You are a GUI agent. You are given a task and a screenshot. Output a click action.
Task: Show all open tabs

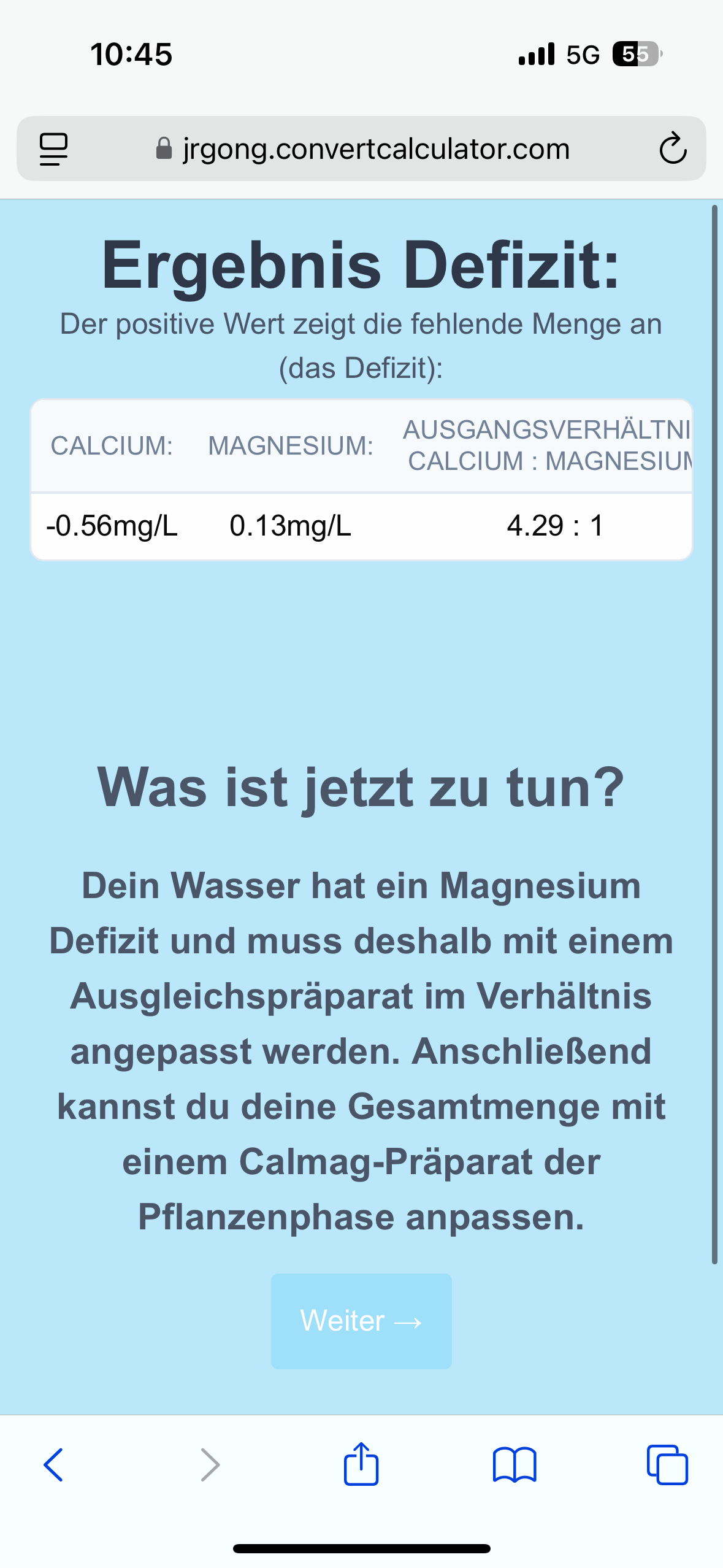click(x=667, y=1464)
